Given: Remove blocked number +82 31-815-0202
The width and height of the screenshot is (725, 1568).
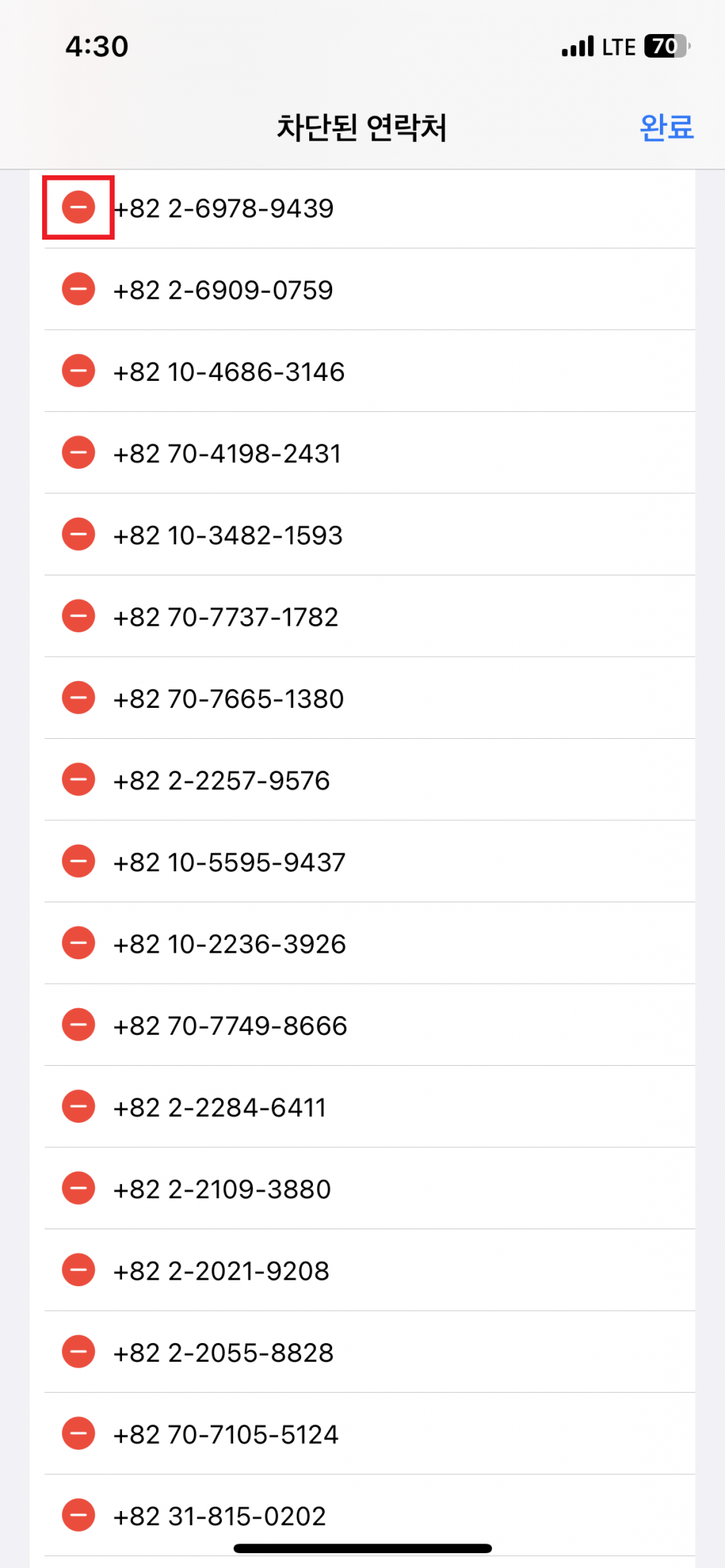Looking at the screenshot, I should pyautogui.click(x=78, y=1515).
